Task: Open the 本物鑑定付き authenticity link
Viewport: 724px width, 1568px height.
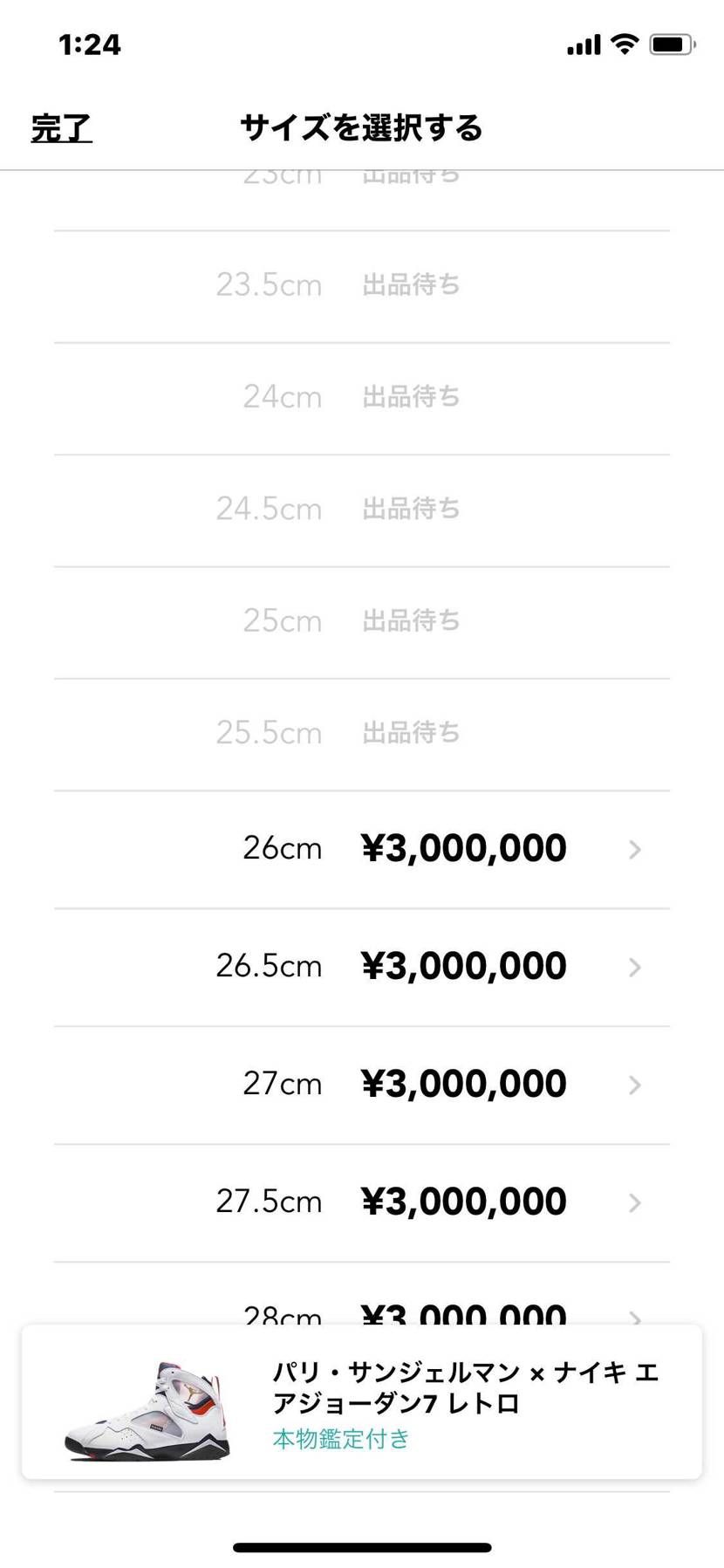Action: 339,1440
